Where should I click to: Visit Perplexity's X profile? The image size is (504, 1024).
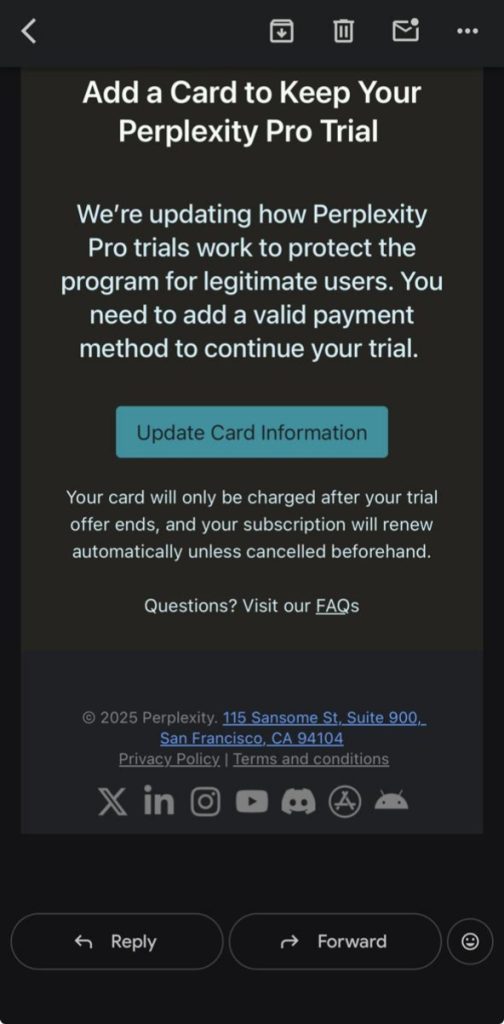click(113, 802)
